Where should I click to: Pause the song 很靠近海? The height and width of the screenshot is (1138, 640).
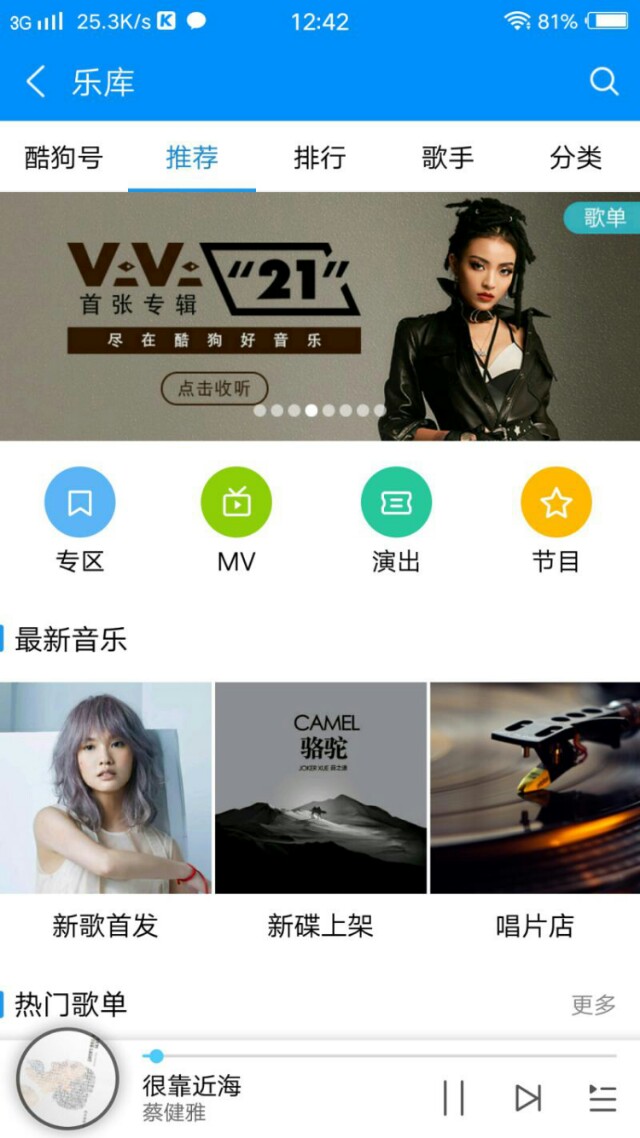coord(454,1098)
